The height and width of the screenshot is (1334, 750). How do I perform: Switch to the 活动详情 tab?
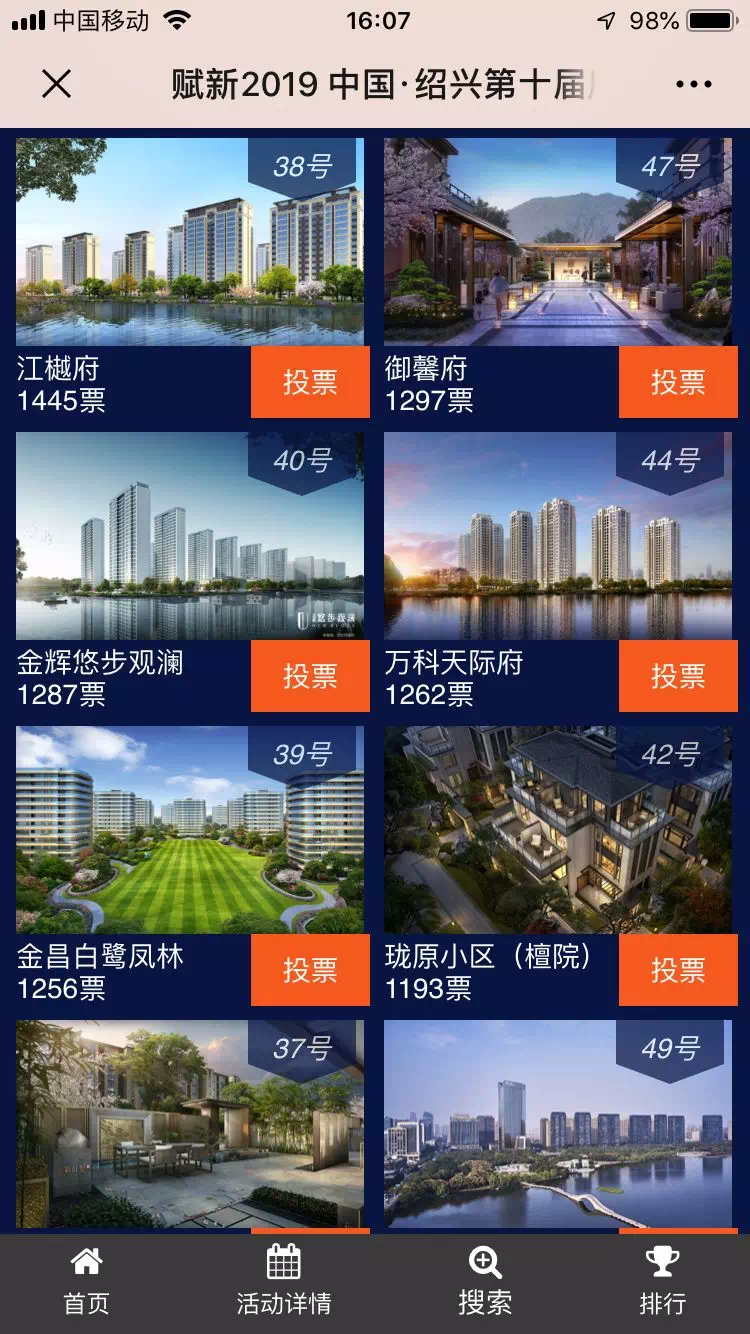284,1282
